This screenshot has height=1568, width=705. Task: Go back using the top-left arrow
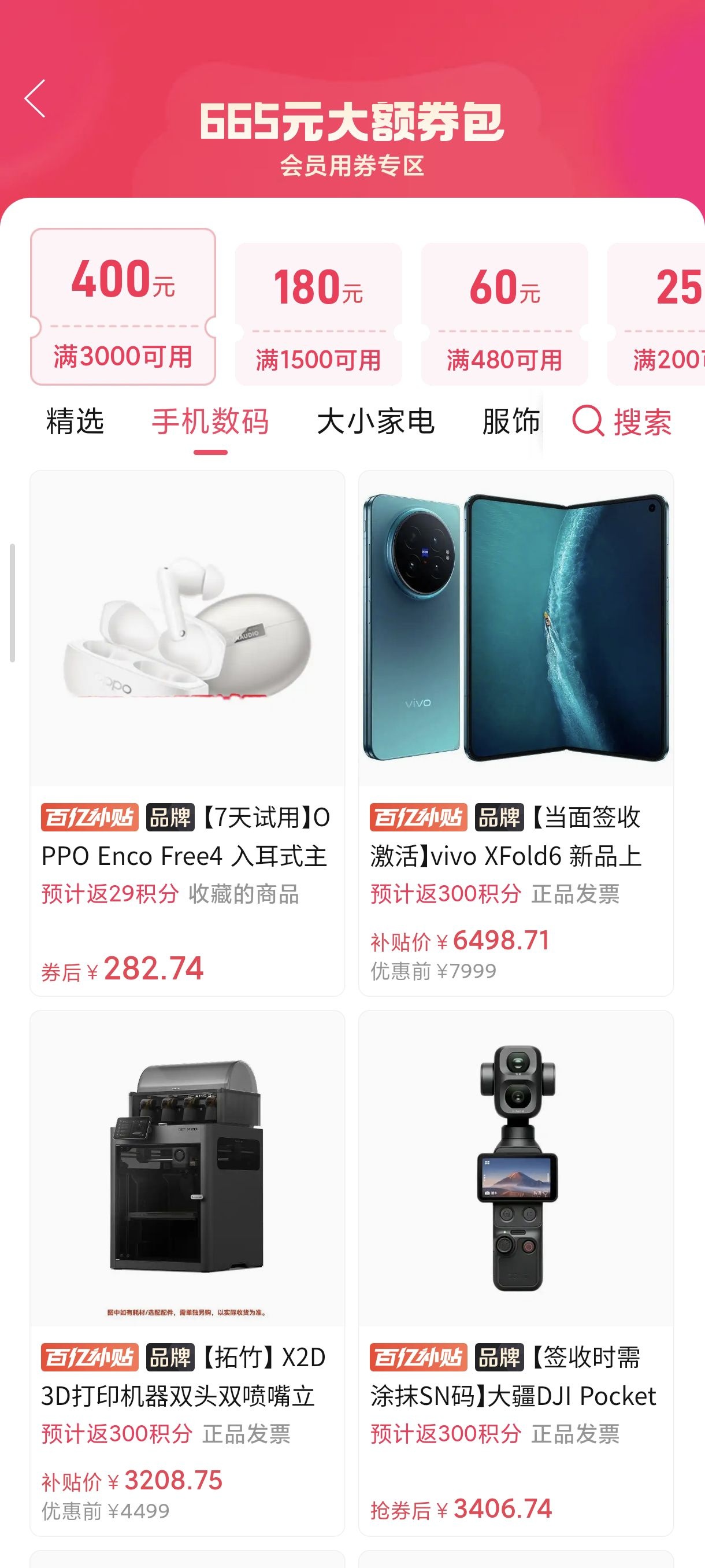tap(35, 98)
